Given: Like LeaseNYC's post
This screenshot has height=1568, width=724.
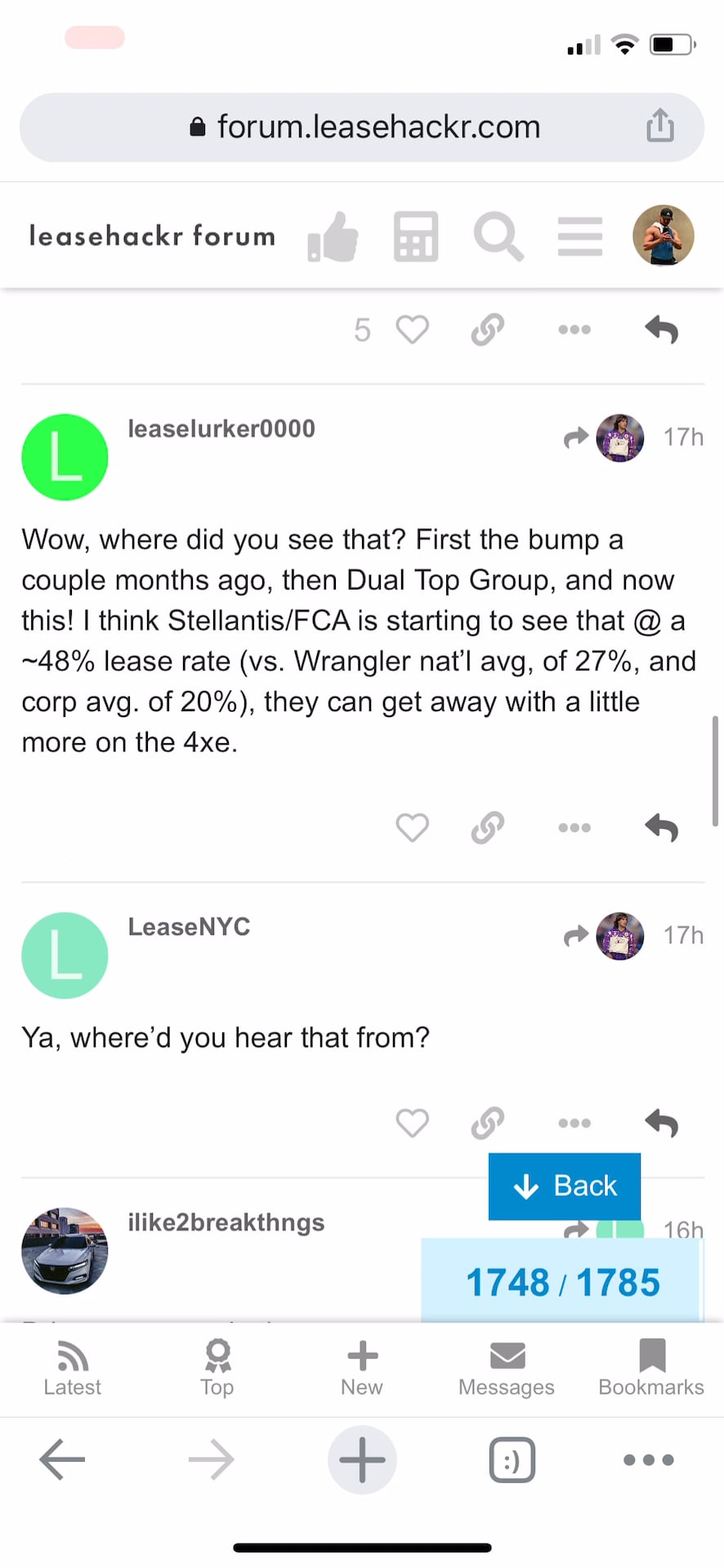Looking at the screenshot, I should pyautogui.click(x=412, y=1123).
